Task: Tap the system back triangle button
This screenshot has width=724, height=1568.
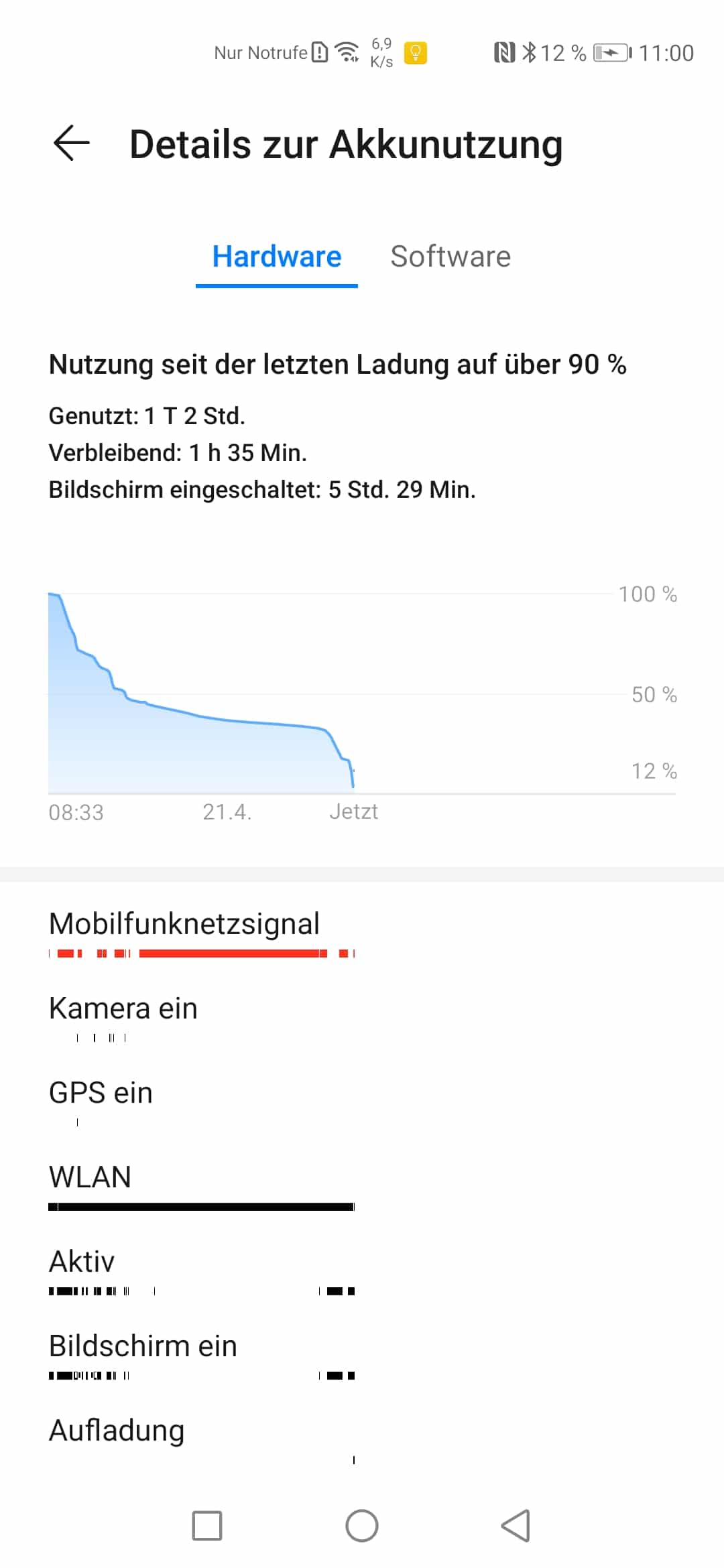Action: pos(516,1526)
